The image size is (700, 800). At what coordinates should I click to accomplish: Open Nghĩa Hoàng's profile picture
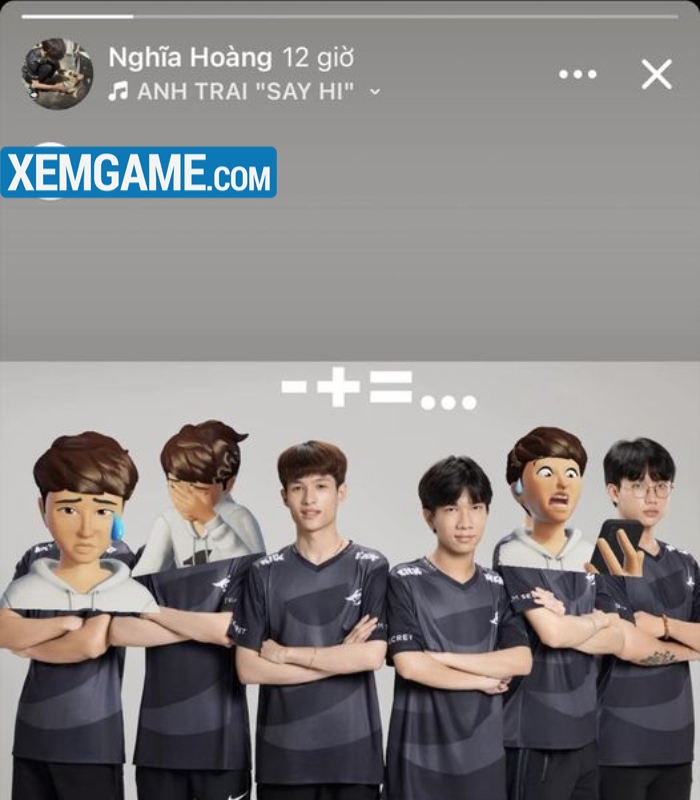point(57,74)
